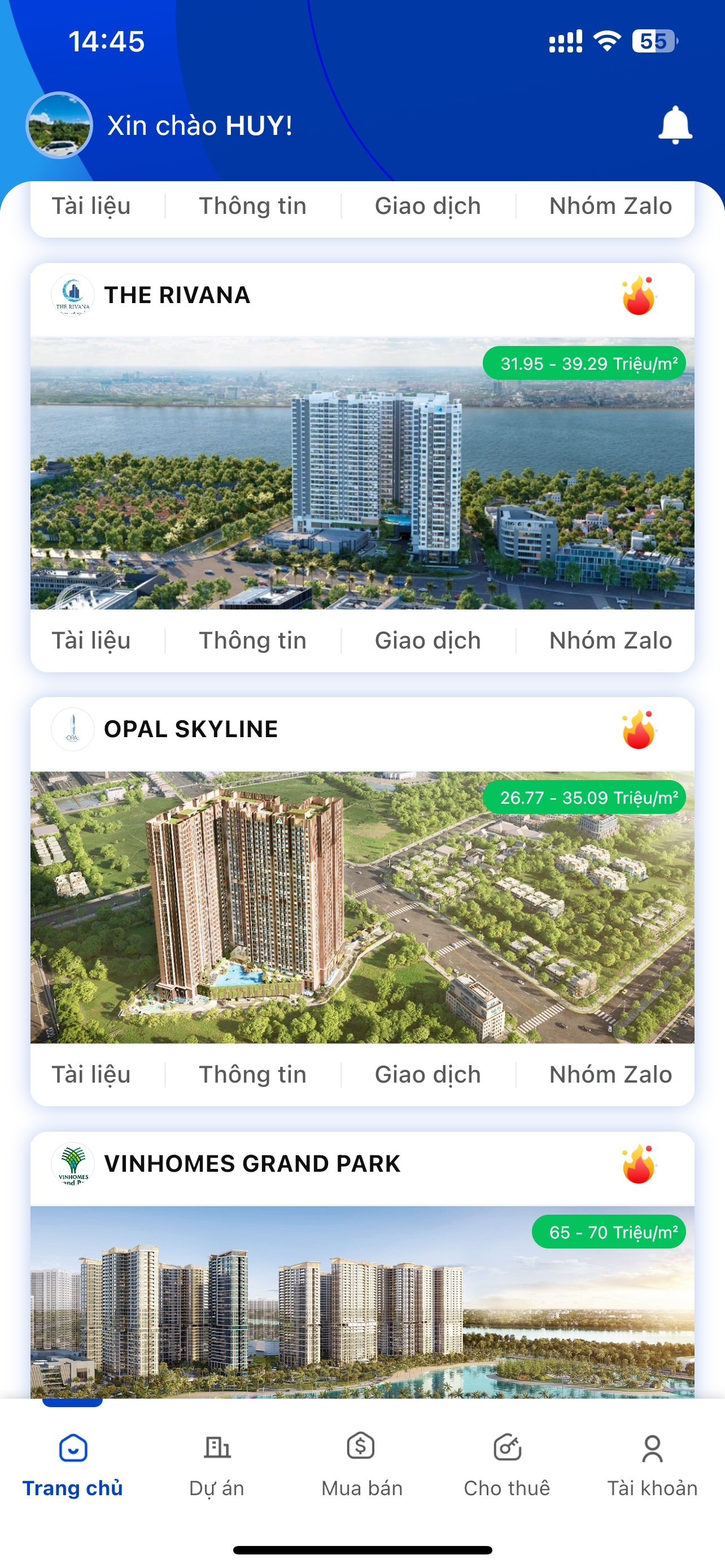Open the notifications bell
Image resolution: width=725 pixels, height=1568 pixels.
pos(675,125)
